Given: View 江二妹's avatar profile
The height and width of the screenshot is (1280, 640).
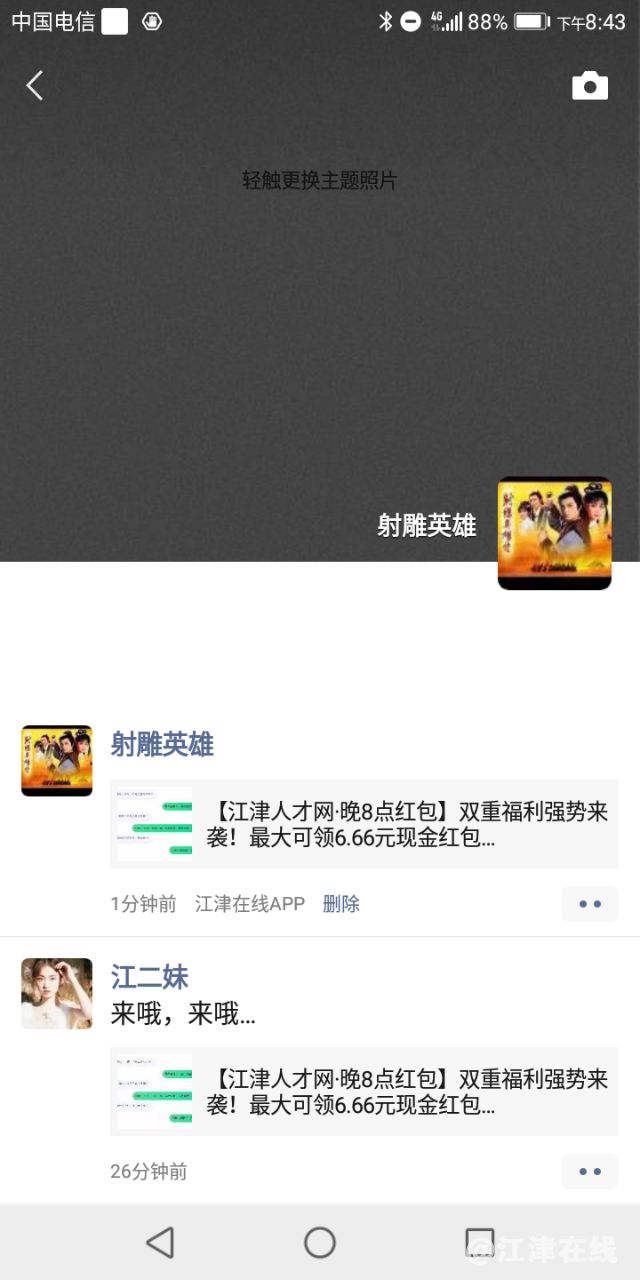Looking at the screenshot, I should [x=57, y=994].
